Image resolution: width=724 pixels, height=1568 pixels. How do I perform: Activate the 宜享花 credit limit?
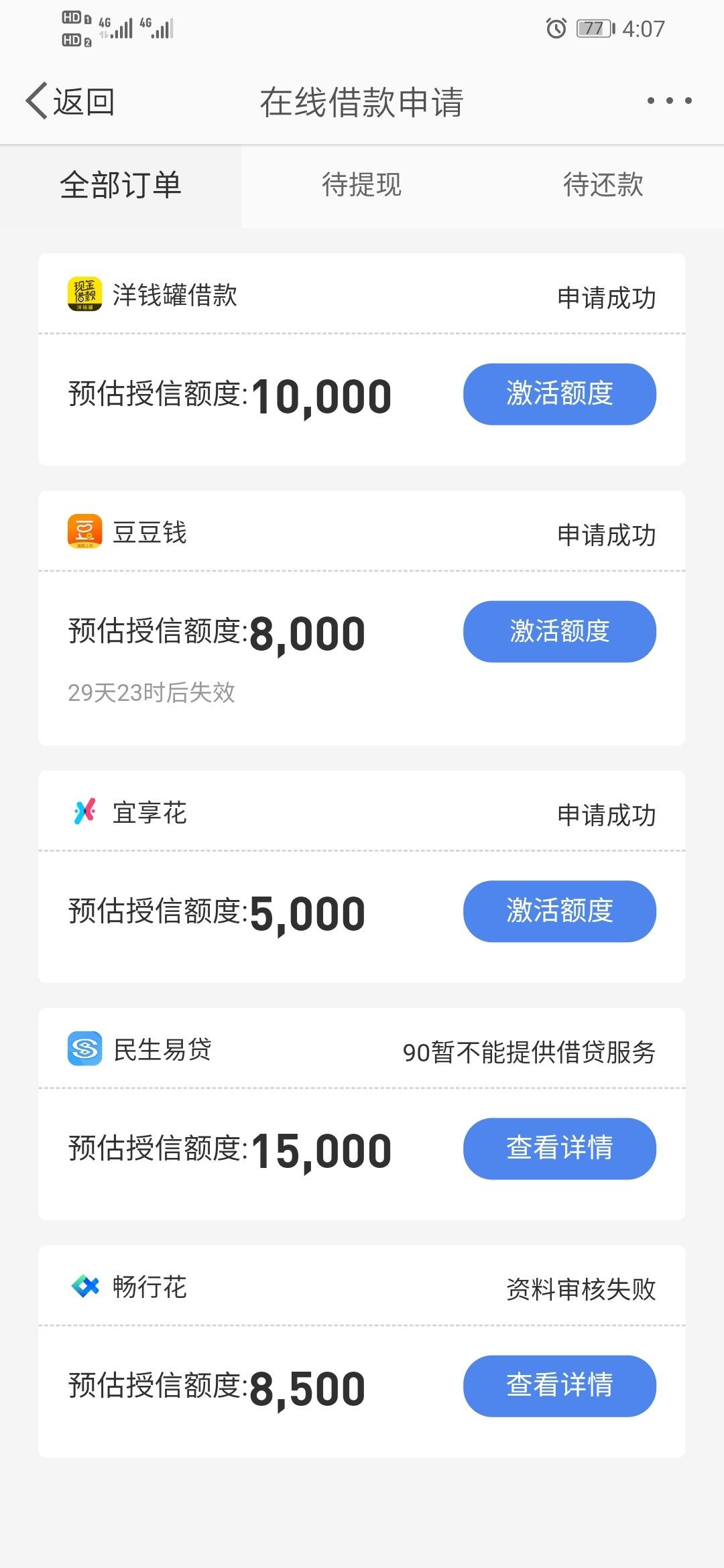pos(560,911)
